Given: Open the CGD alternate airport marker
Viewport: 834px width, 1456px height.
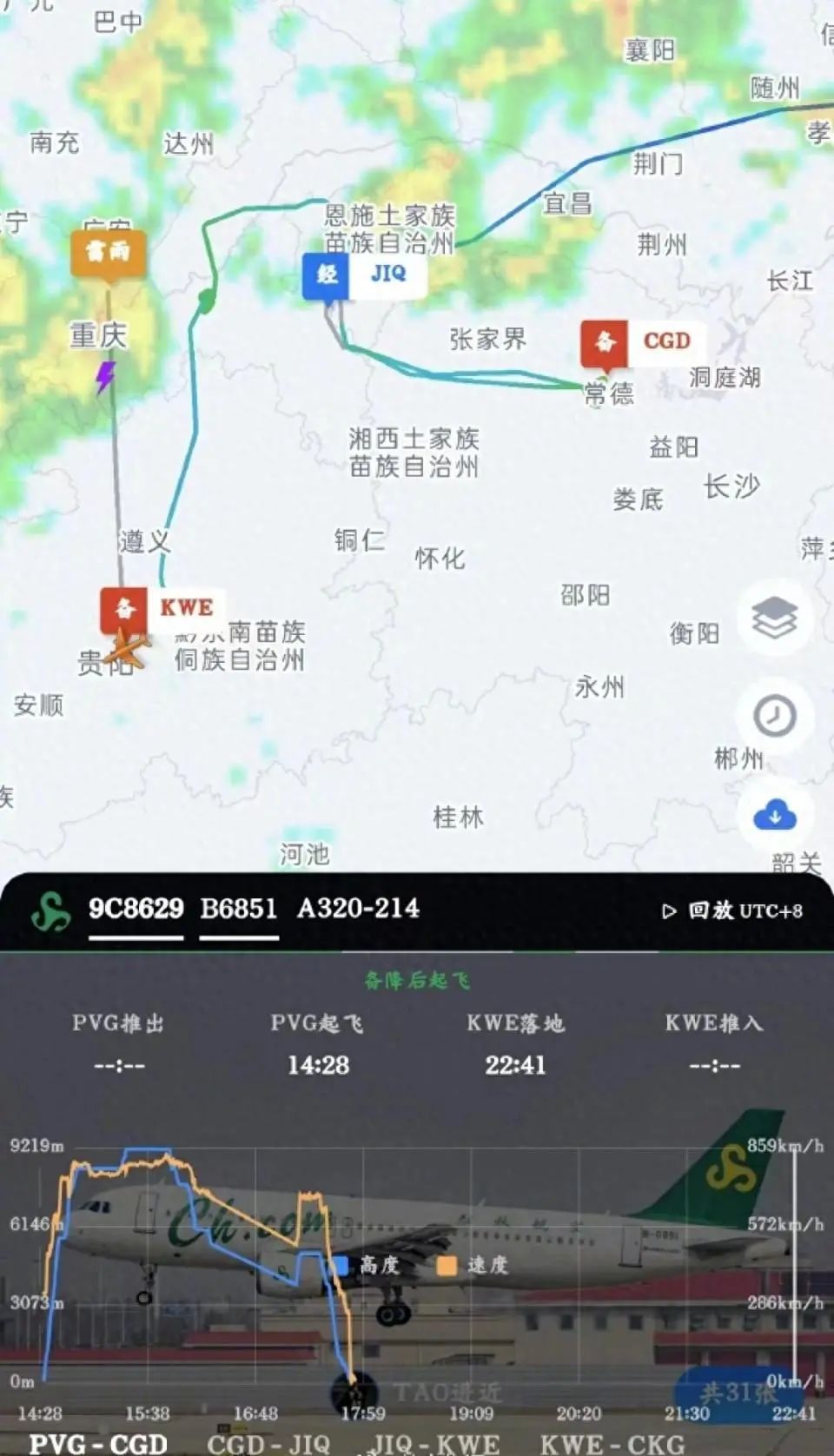Looking at the screenshot, I should click(x=644, y=341).
